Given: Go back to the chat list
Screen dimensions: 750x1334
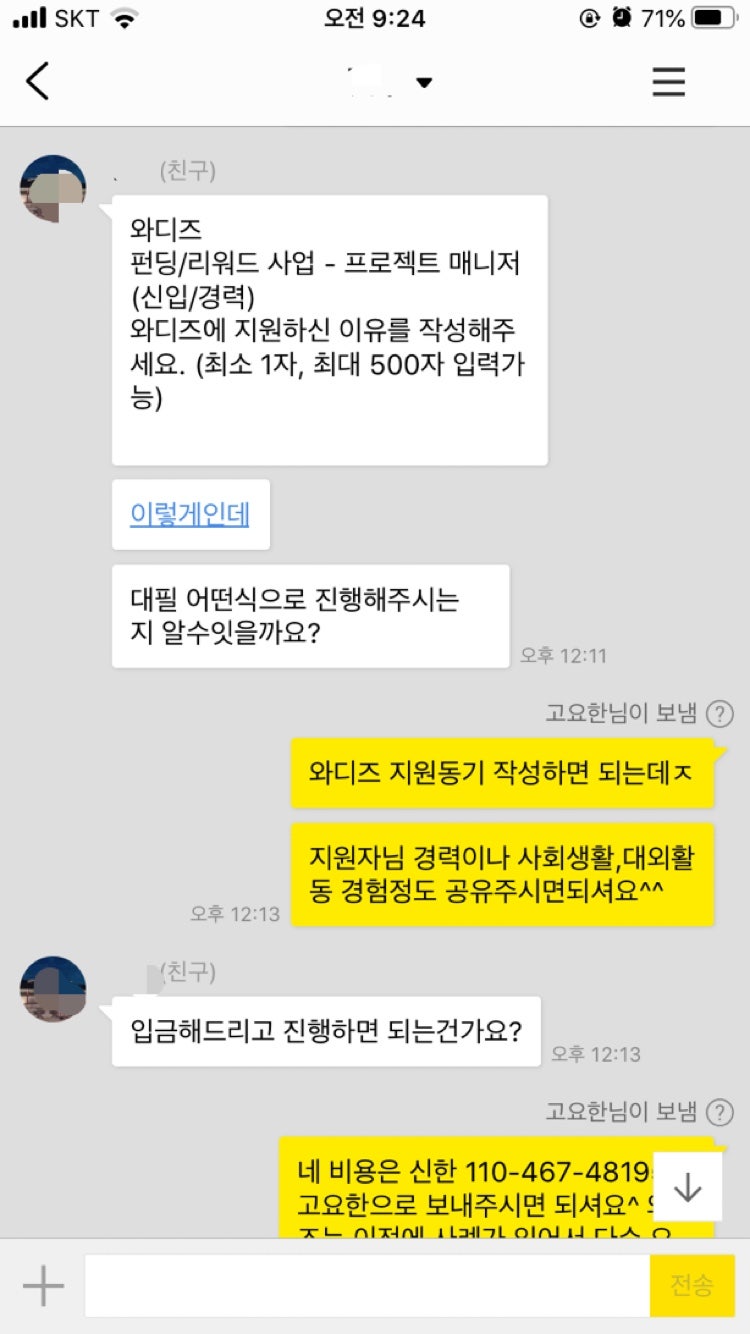Looking at the screenshot, I should [38, 81].
